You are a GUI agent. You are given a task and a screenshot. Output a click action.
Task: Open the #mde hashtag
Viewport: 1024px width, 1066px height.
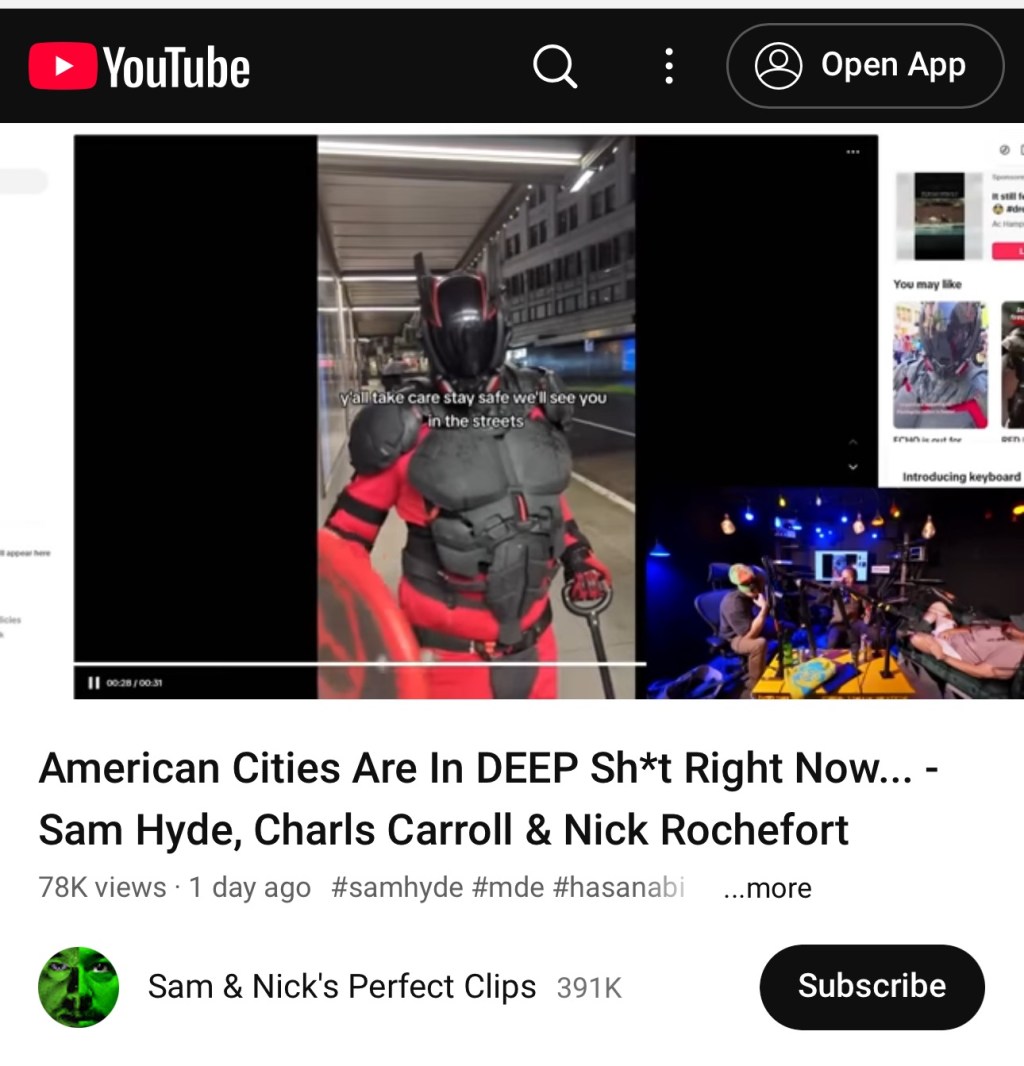(x=508, y=887)
